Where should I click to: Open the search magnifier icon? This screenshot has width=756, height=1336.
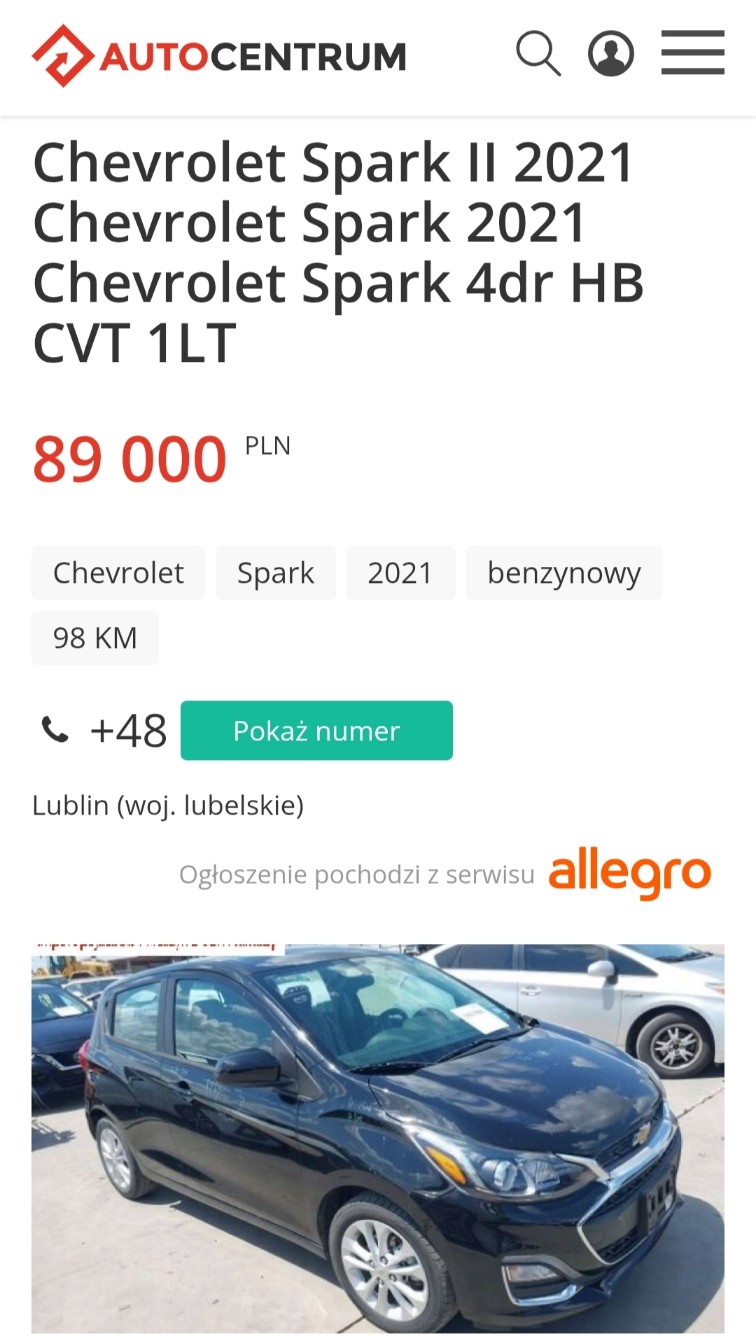pyautogui.click(x=538, y=54)
